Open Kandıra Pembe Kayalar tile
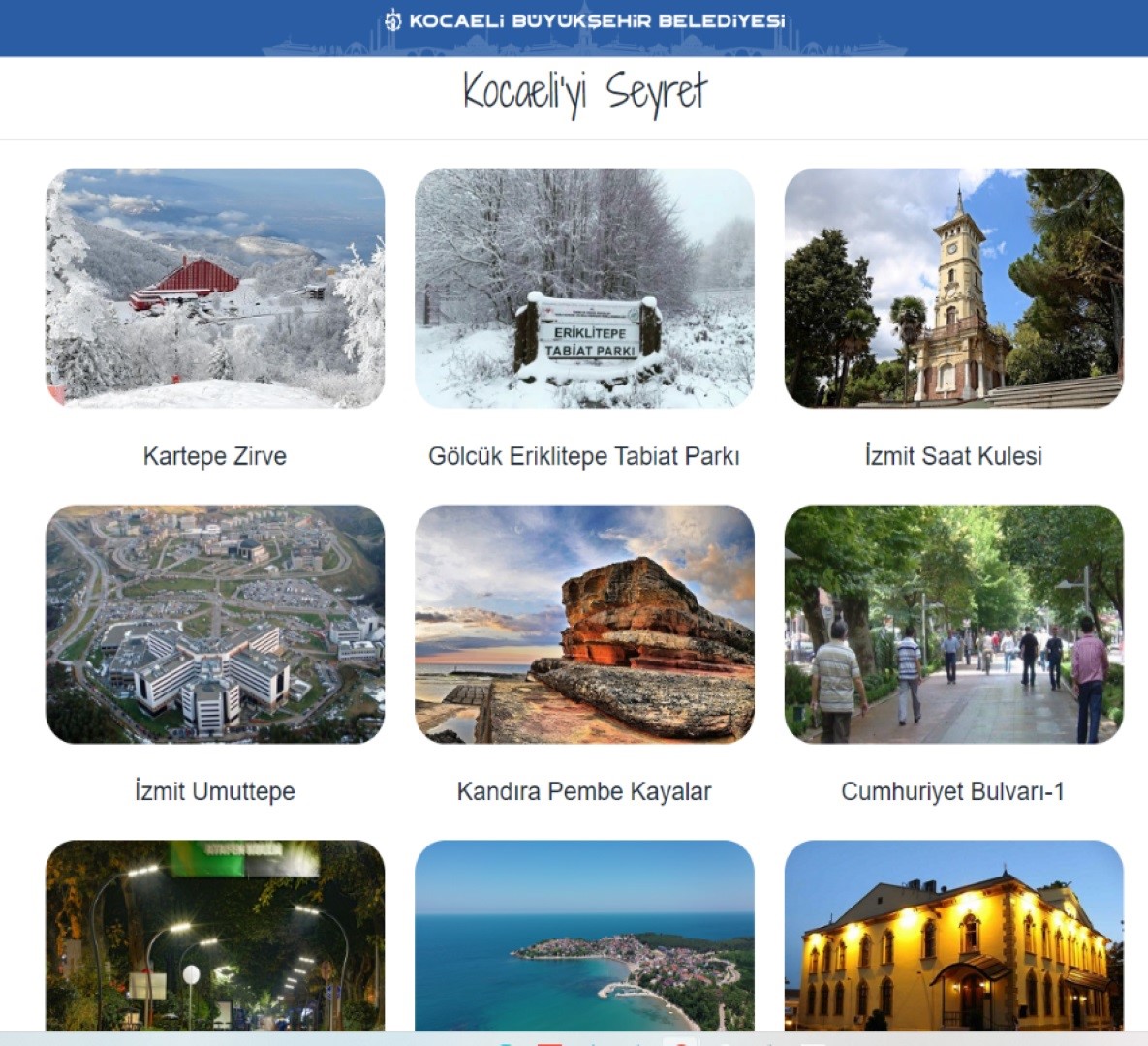The image size is (1148, 1046). pyautogui.click(x=584, y=624)
